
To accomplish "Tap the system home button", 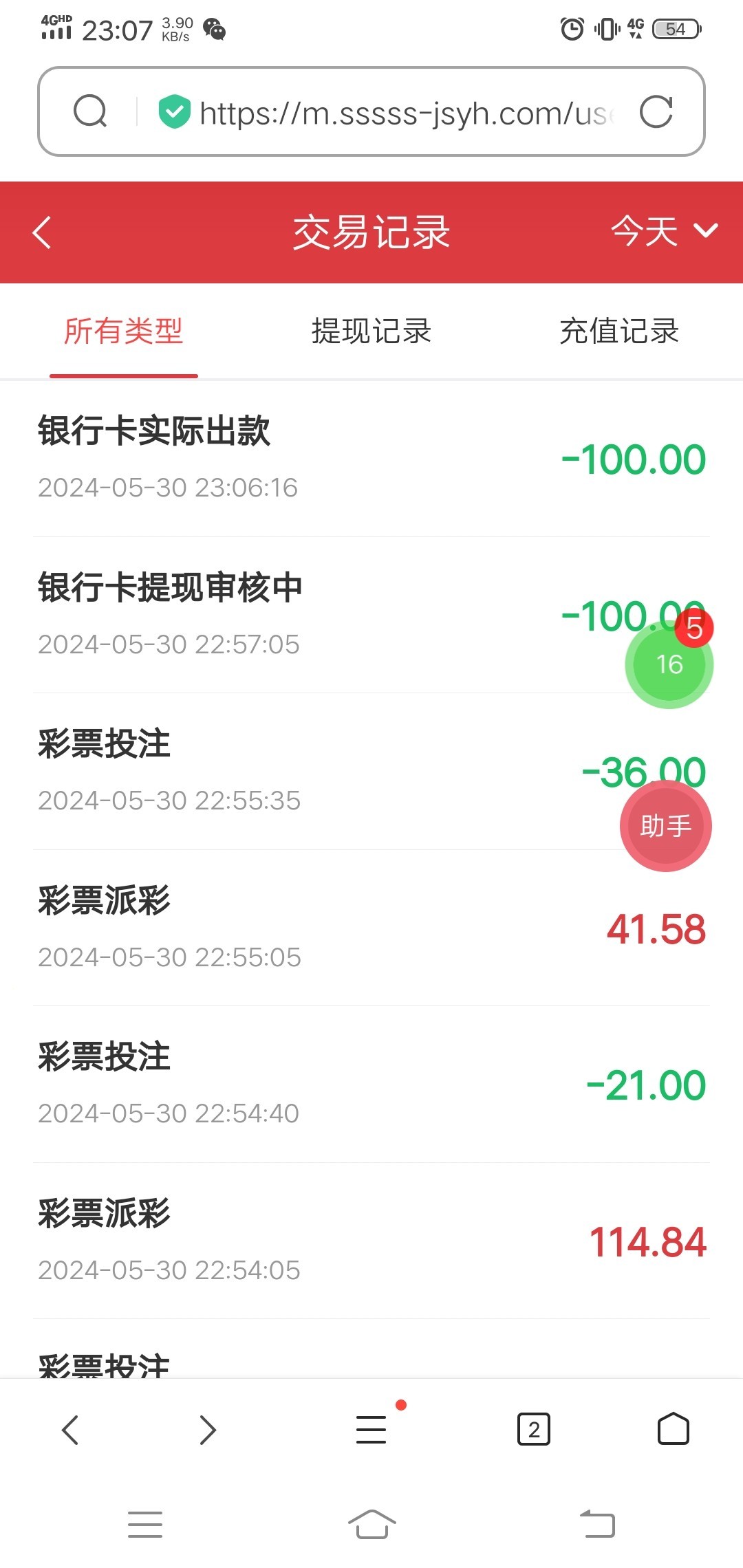I will pyautogui.click(x=371, y=1524).
